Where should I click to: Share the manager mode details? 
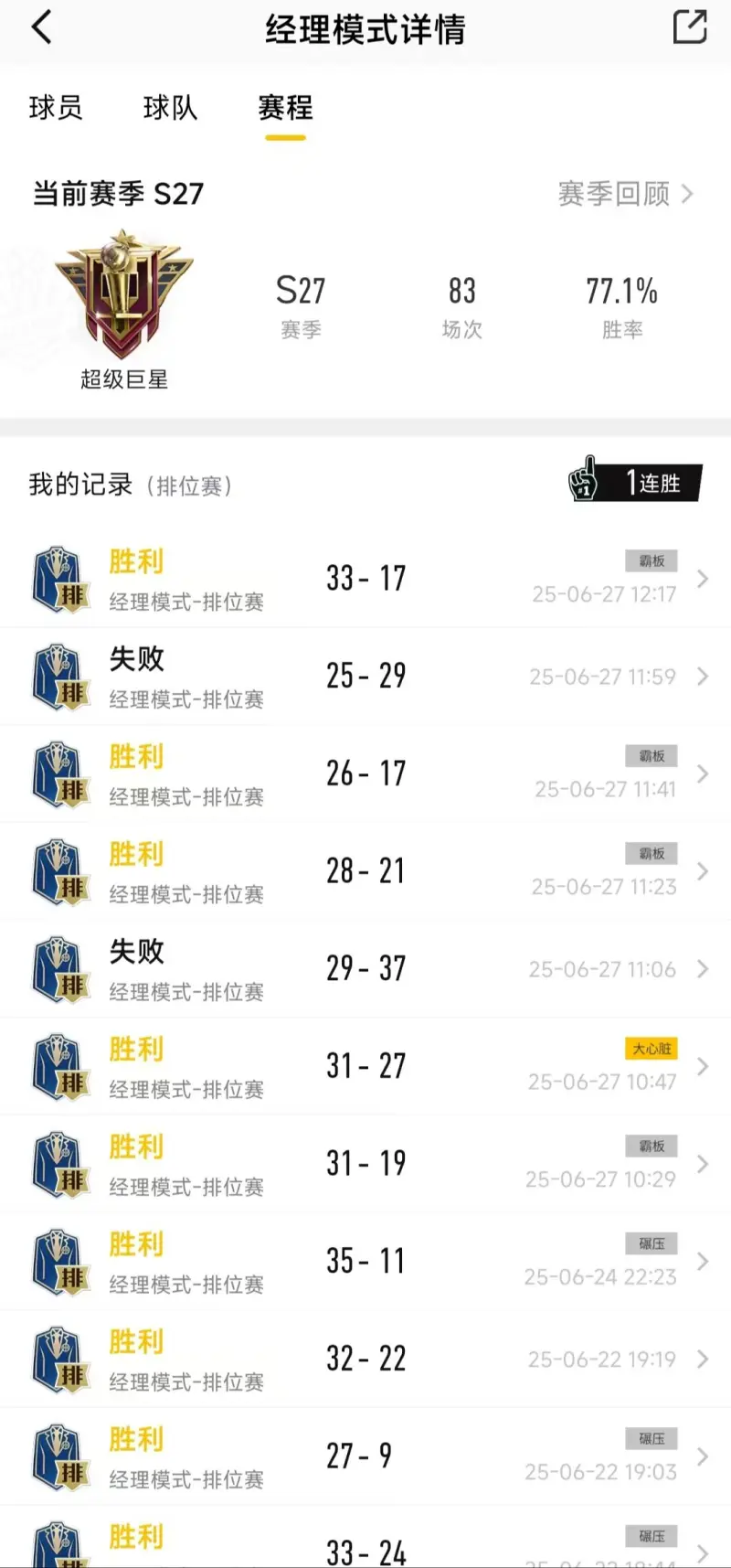tap(690, 27)
